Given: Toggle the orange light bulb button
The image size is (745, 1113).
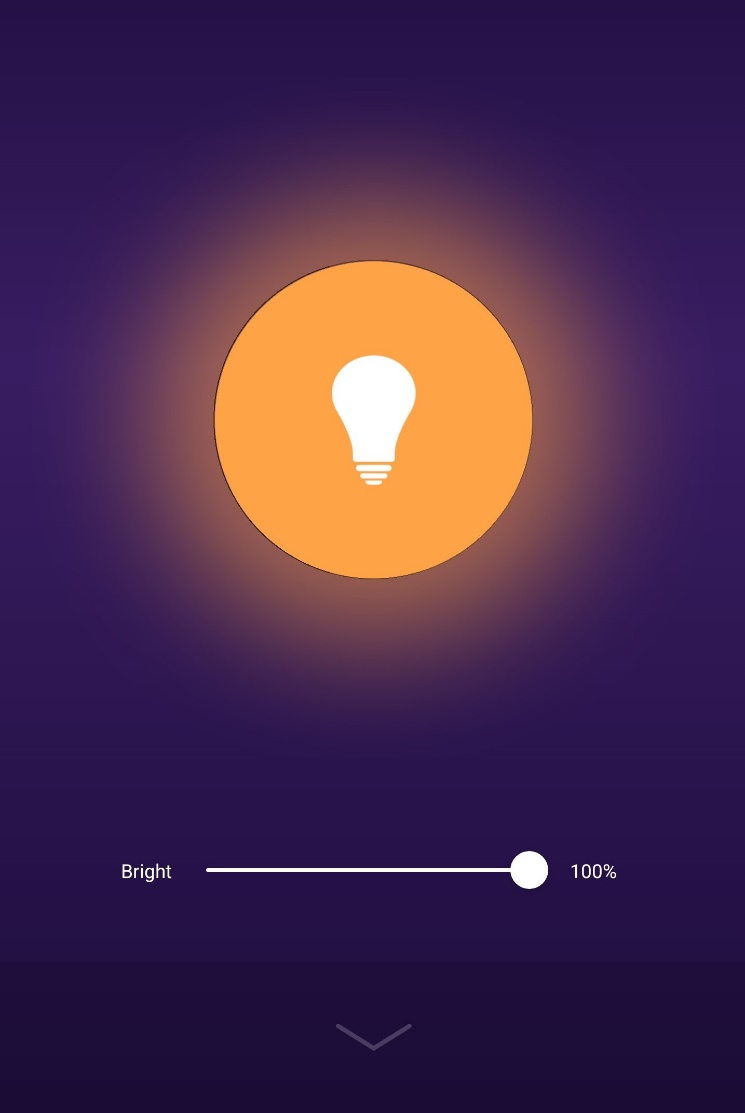Looking at the screenshot, I should coord(373,419).
